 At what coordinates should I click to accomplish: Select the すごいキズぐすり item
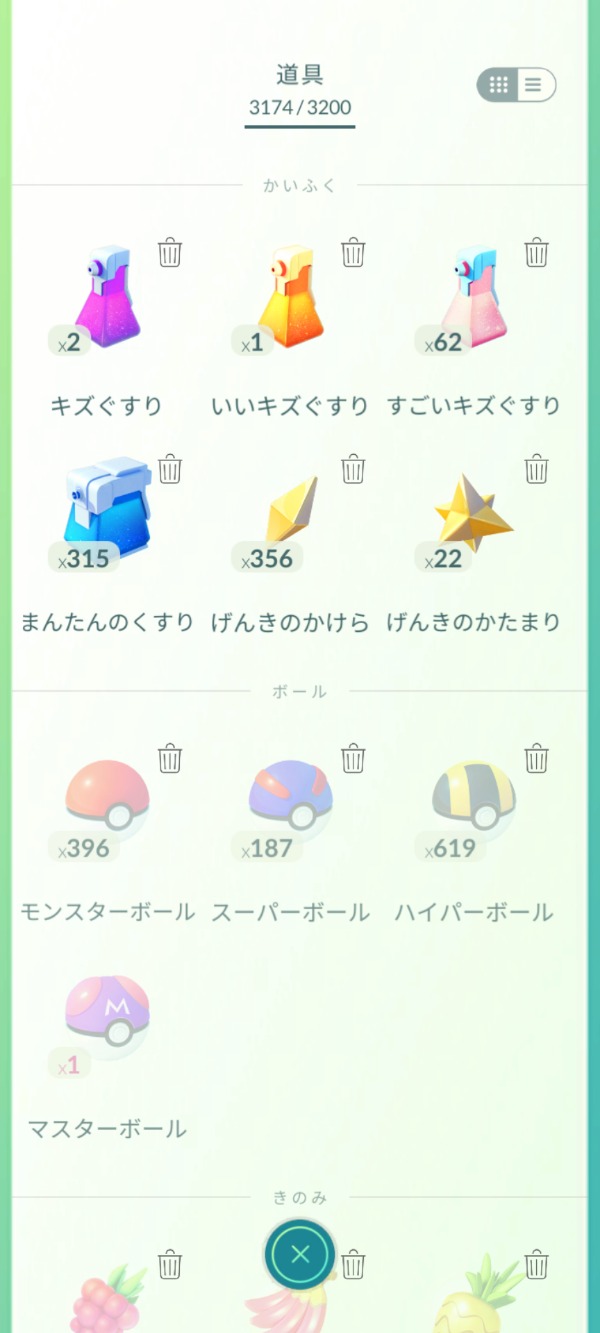pyautogui.click(x=474, y=300)
